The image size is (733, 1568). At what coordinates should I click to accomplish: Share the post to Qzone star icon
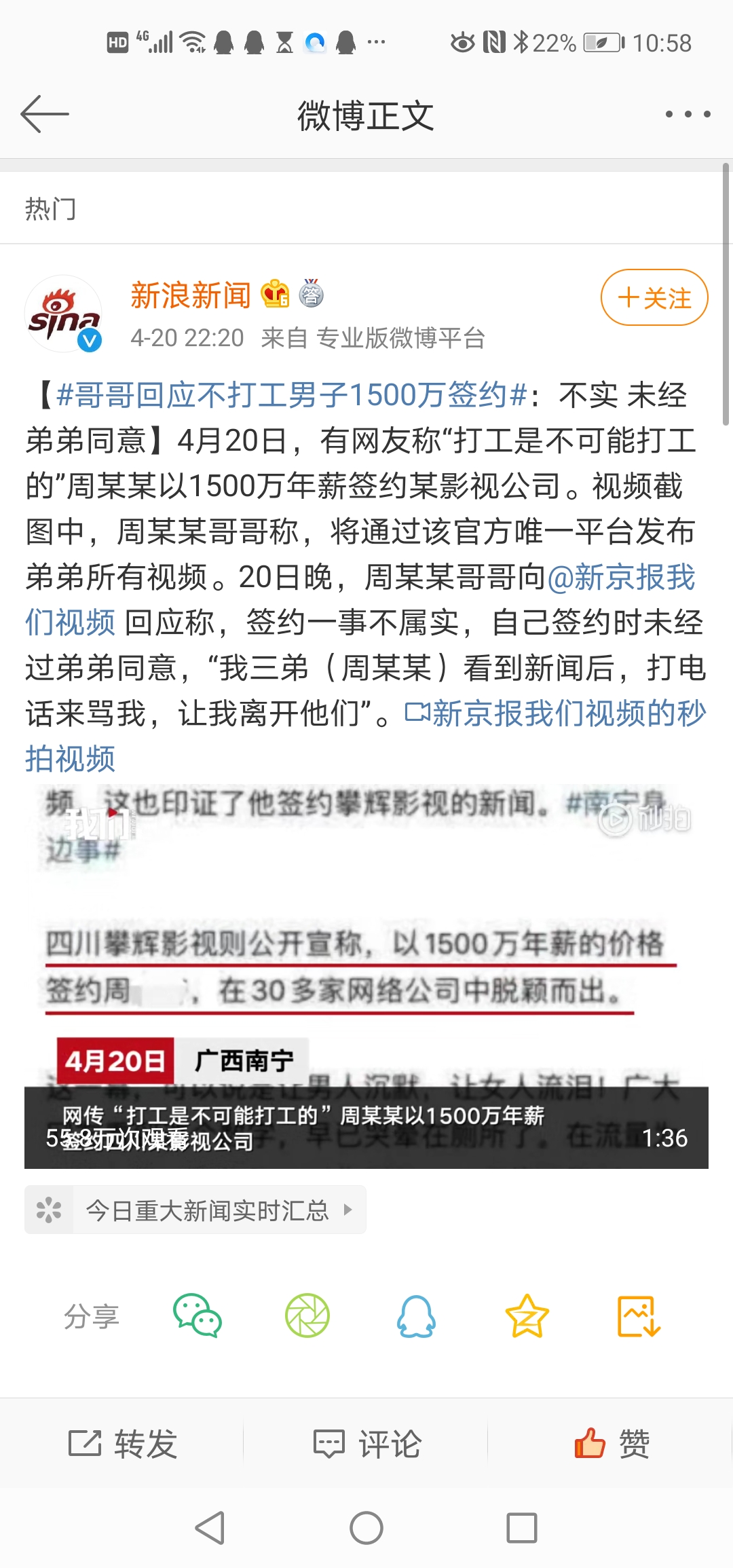(x=527, y=1315)
